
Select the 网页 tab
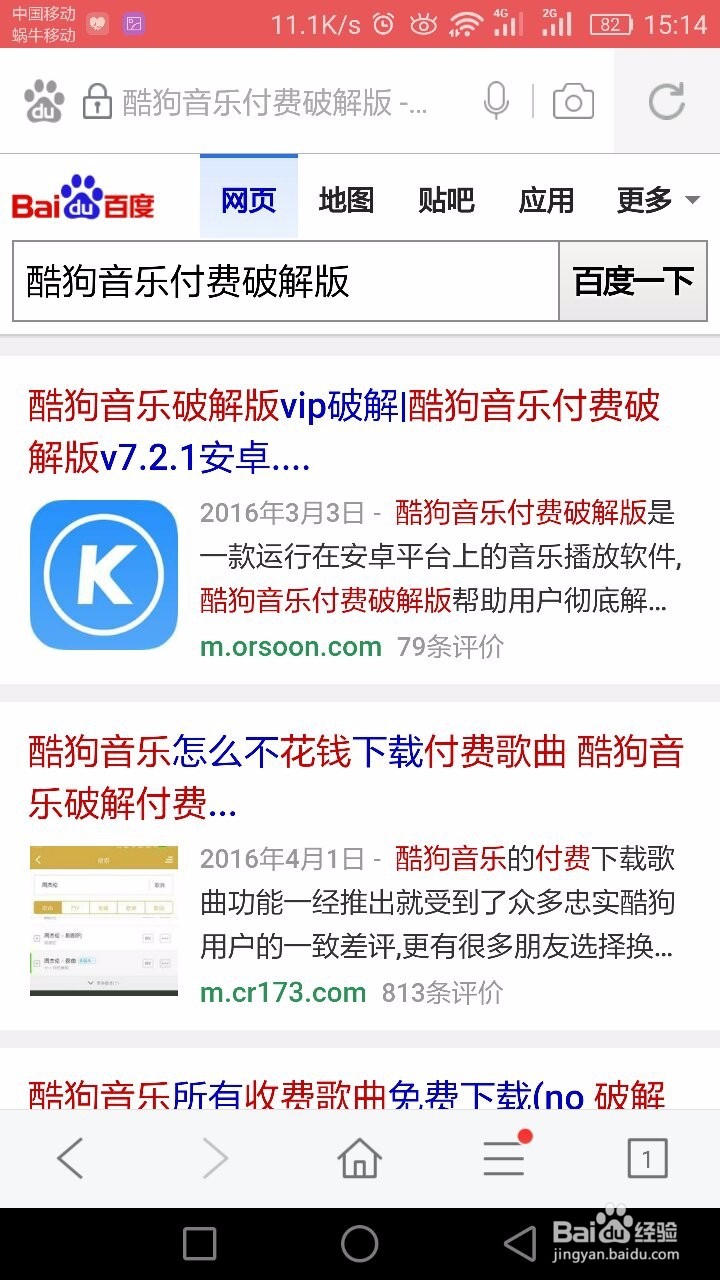pos(248,199)
